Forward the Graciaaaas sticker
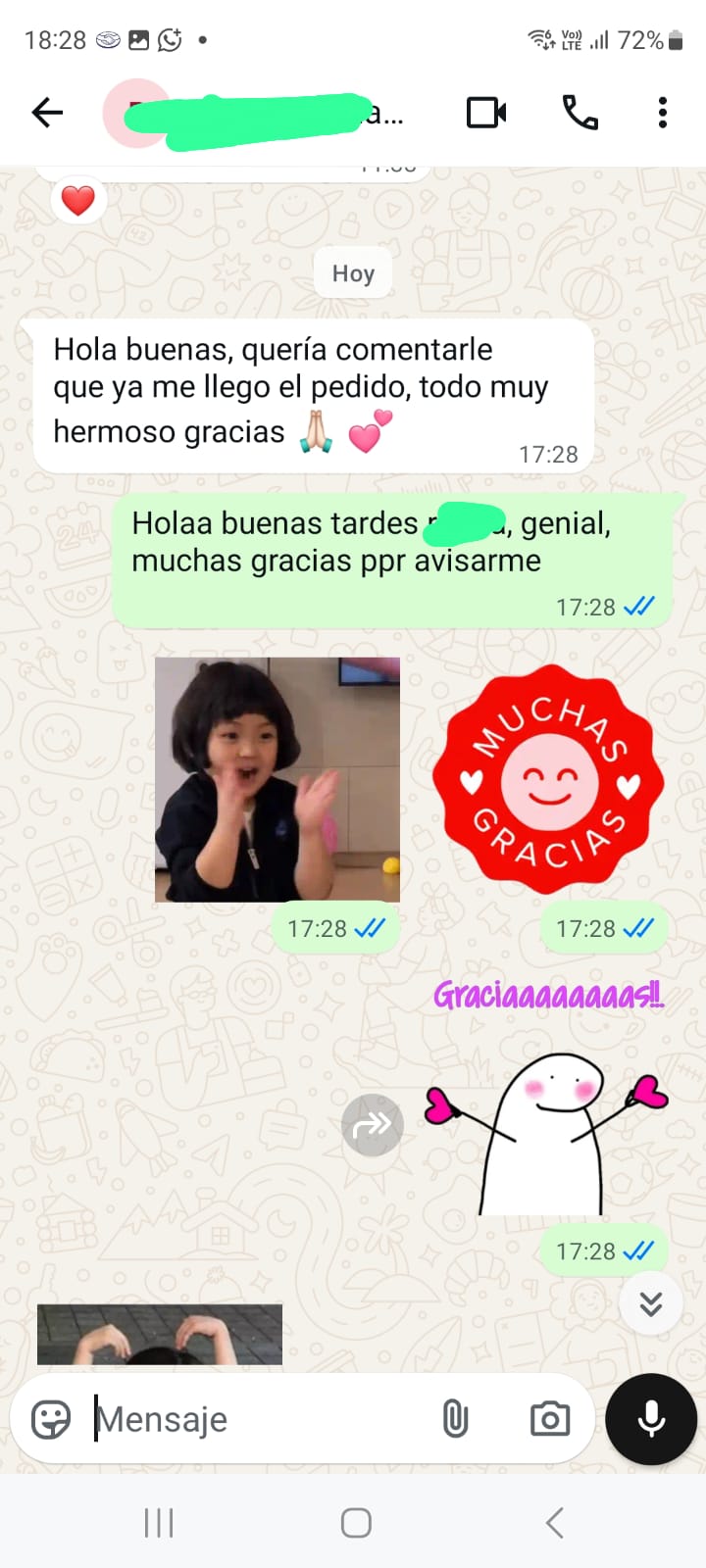The width and height of the screenshot is (706, 1568). 373,1124
